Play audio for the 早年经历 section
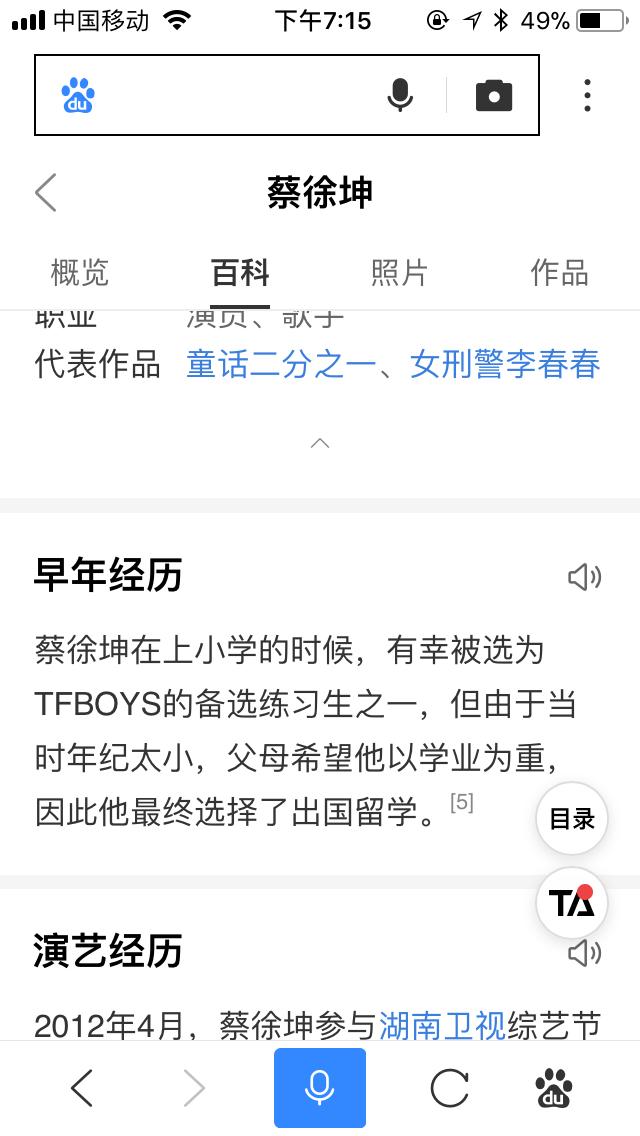640x1136 pixels. 584,576
